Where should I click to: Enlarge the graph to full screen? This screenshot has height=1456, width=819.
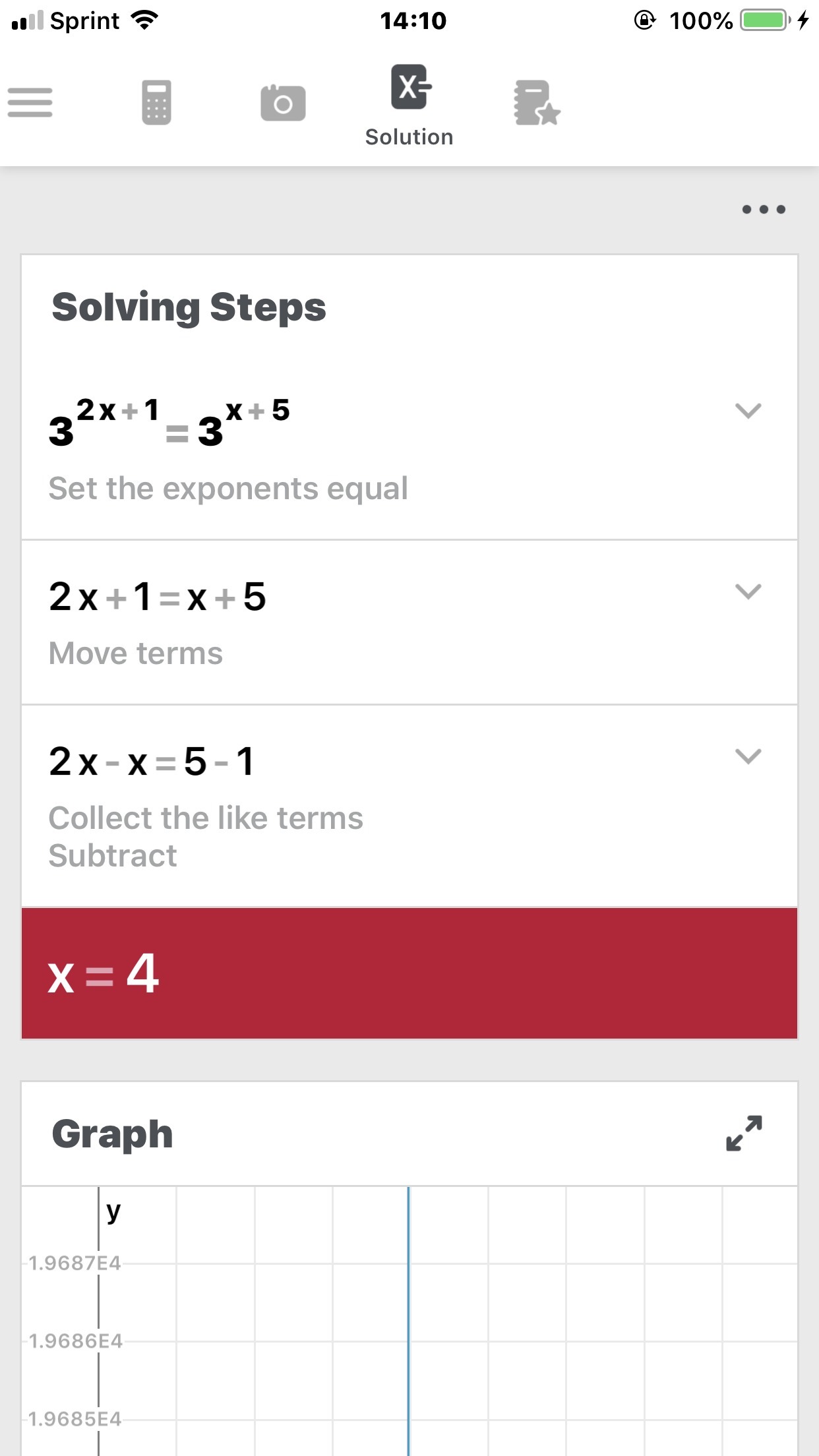[744, 1134]
